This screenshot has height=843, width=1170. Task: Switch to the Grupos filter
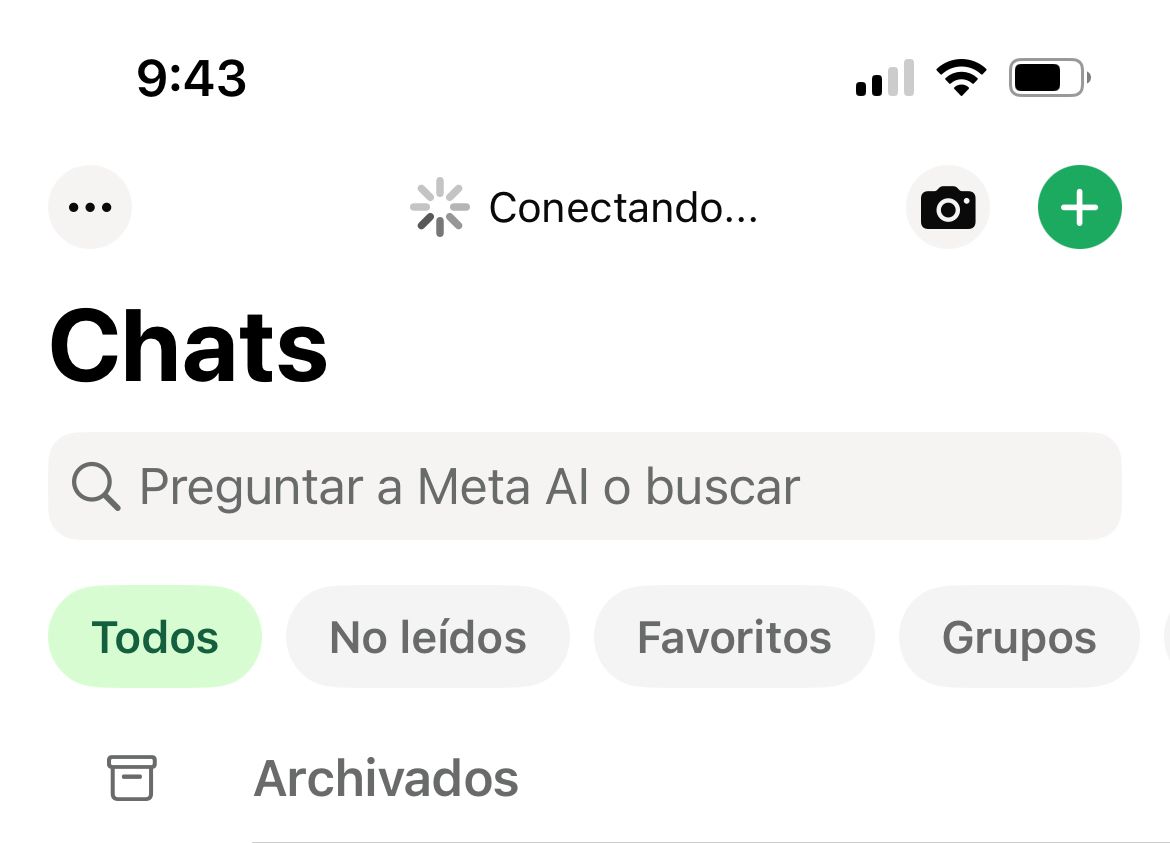coord(1019,637)
